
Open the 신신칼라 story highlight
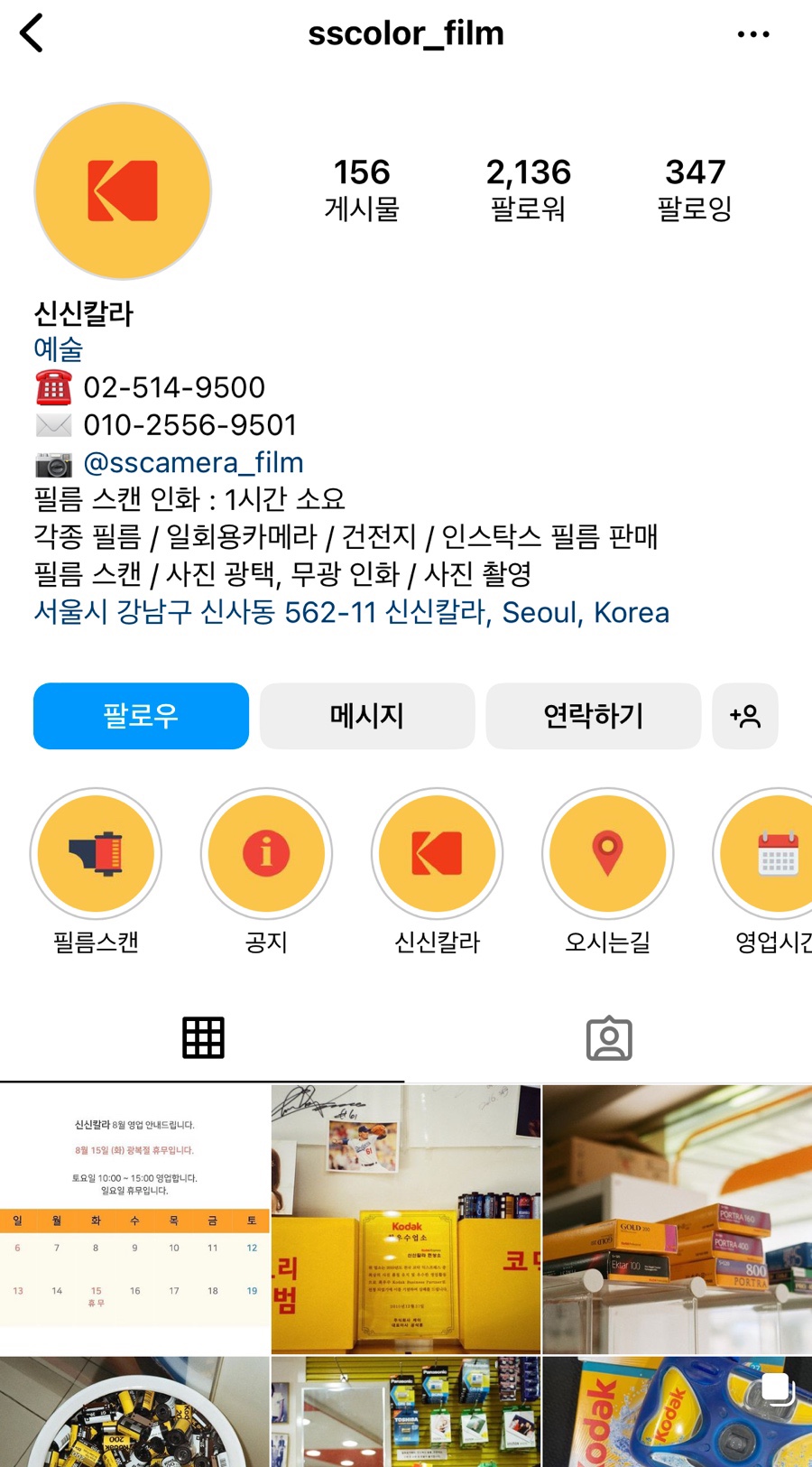point(437,854)
